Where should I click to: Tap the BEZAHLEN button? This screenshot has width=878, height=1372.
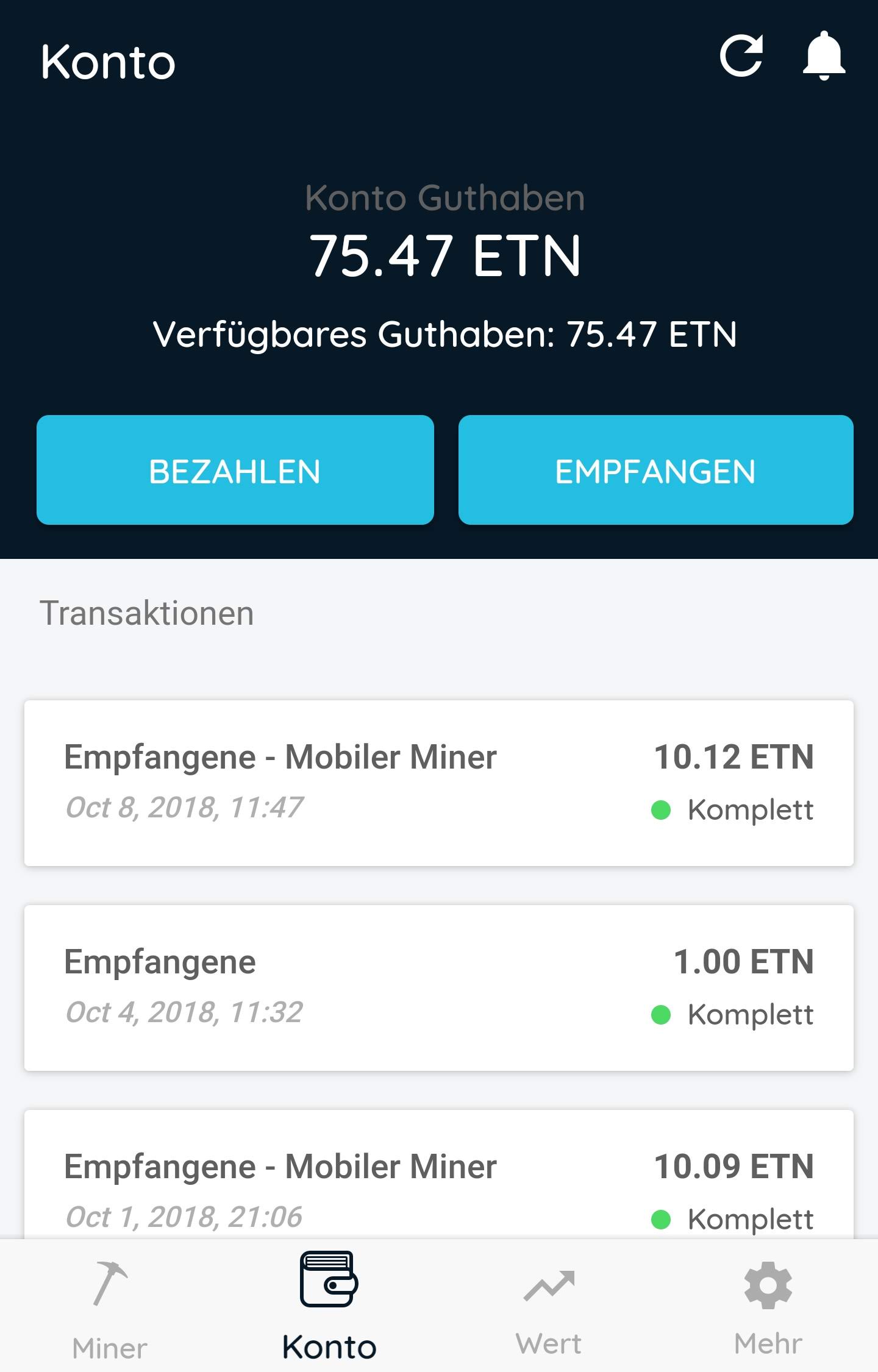click(235, 470)
